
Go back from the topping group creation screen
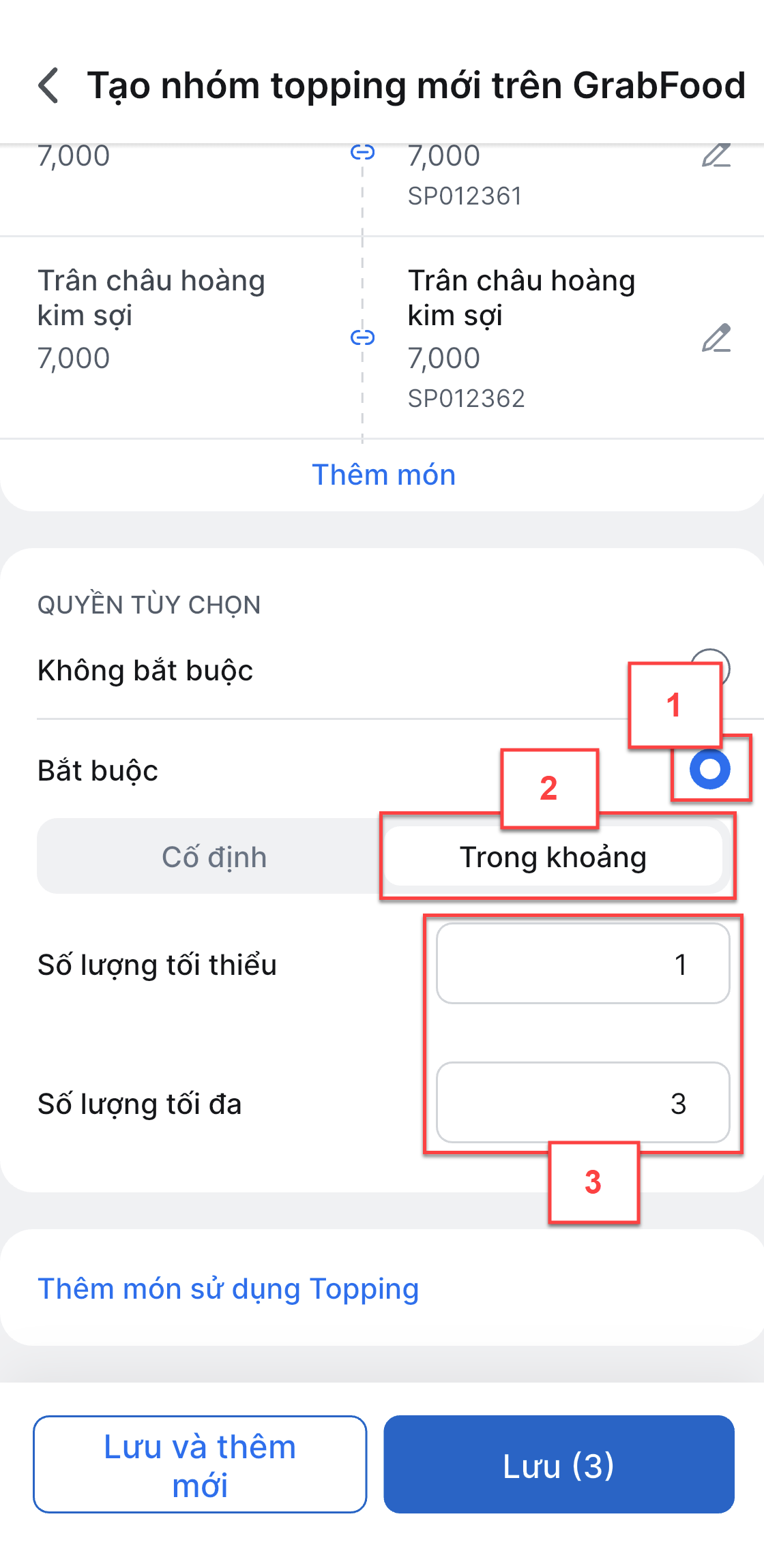coord(49,86)
